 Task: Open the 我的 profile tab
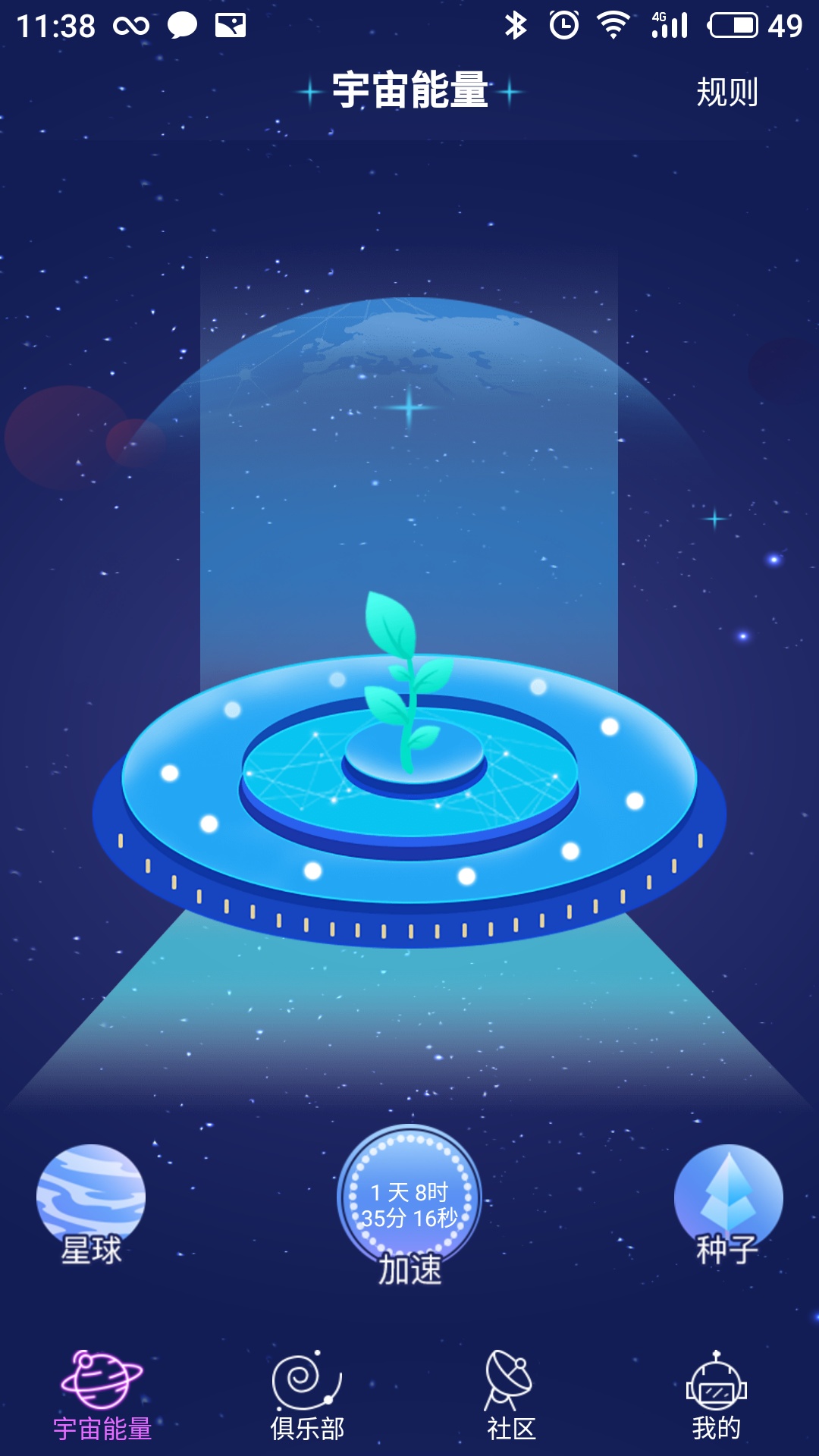716,1395
